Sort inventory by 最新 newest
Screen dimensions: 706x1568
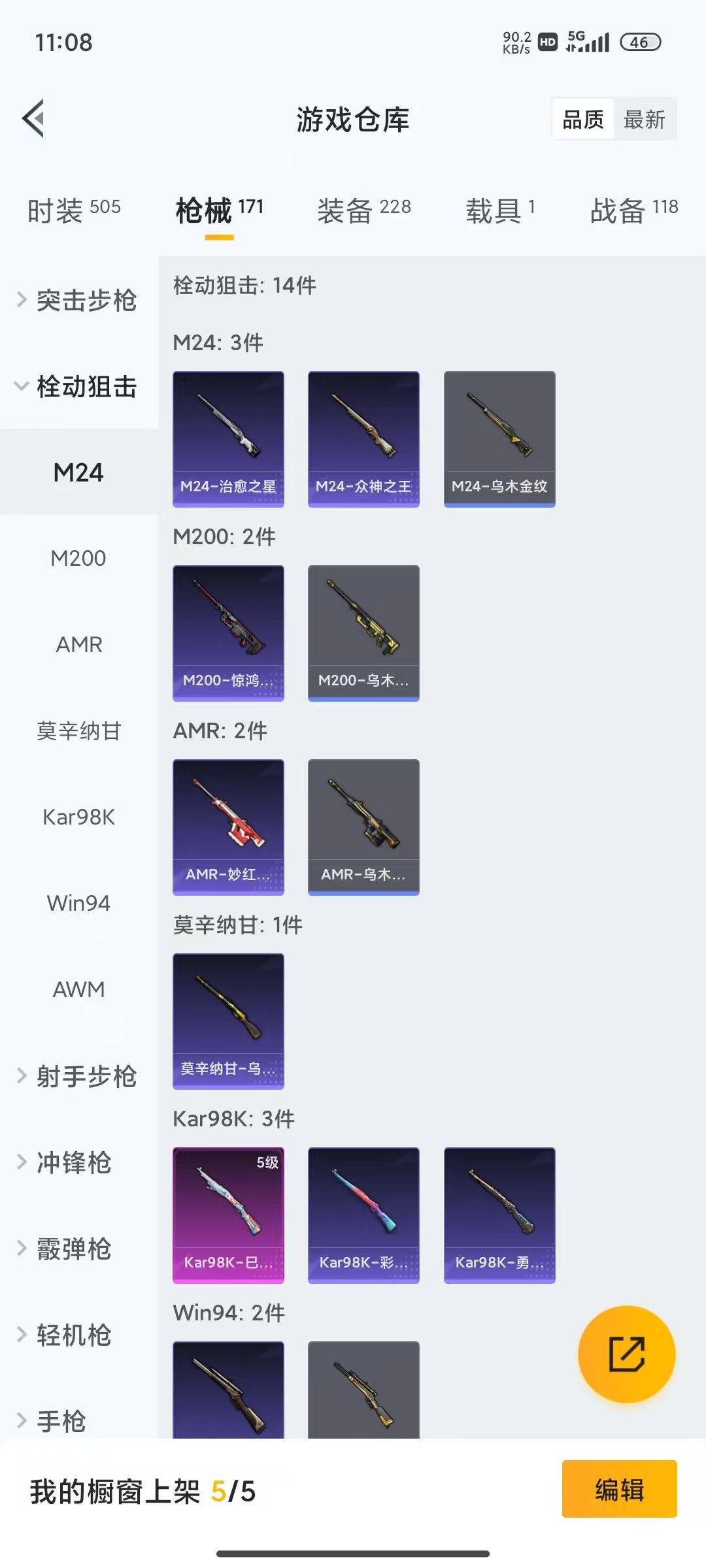pyautogui.click(x=645, y=118)
